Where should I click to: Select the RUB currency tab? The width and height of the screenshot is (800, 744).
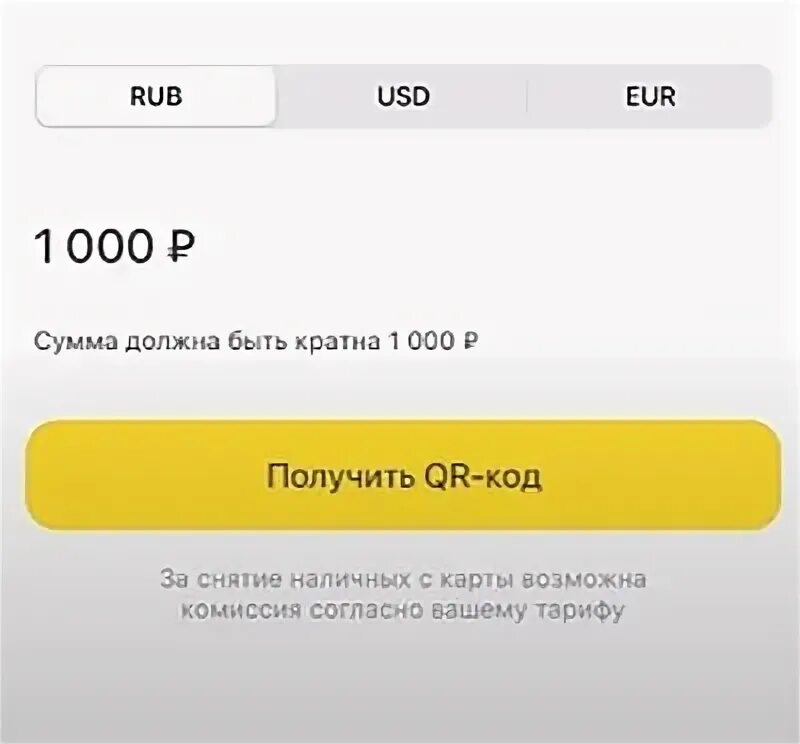coord(156,96)
